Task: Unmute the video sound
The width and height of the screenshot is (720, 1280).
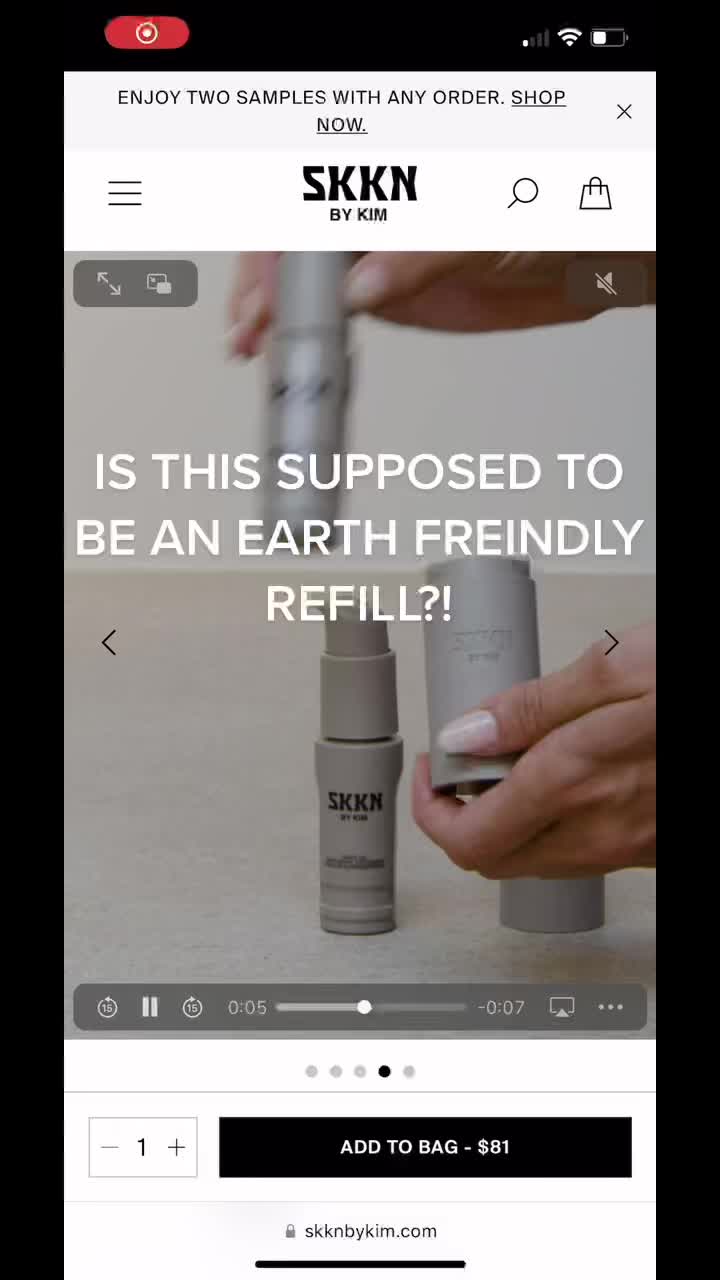Action: tap(605, 284)
